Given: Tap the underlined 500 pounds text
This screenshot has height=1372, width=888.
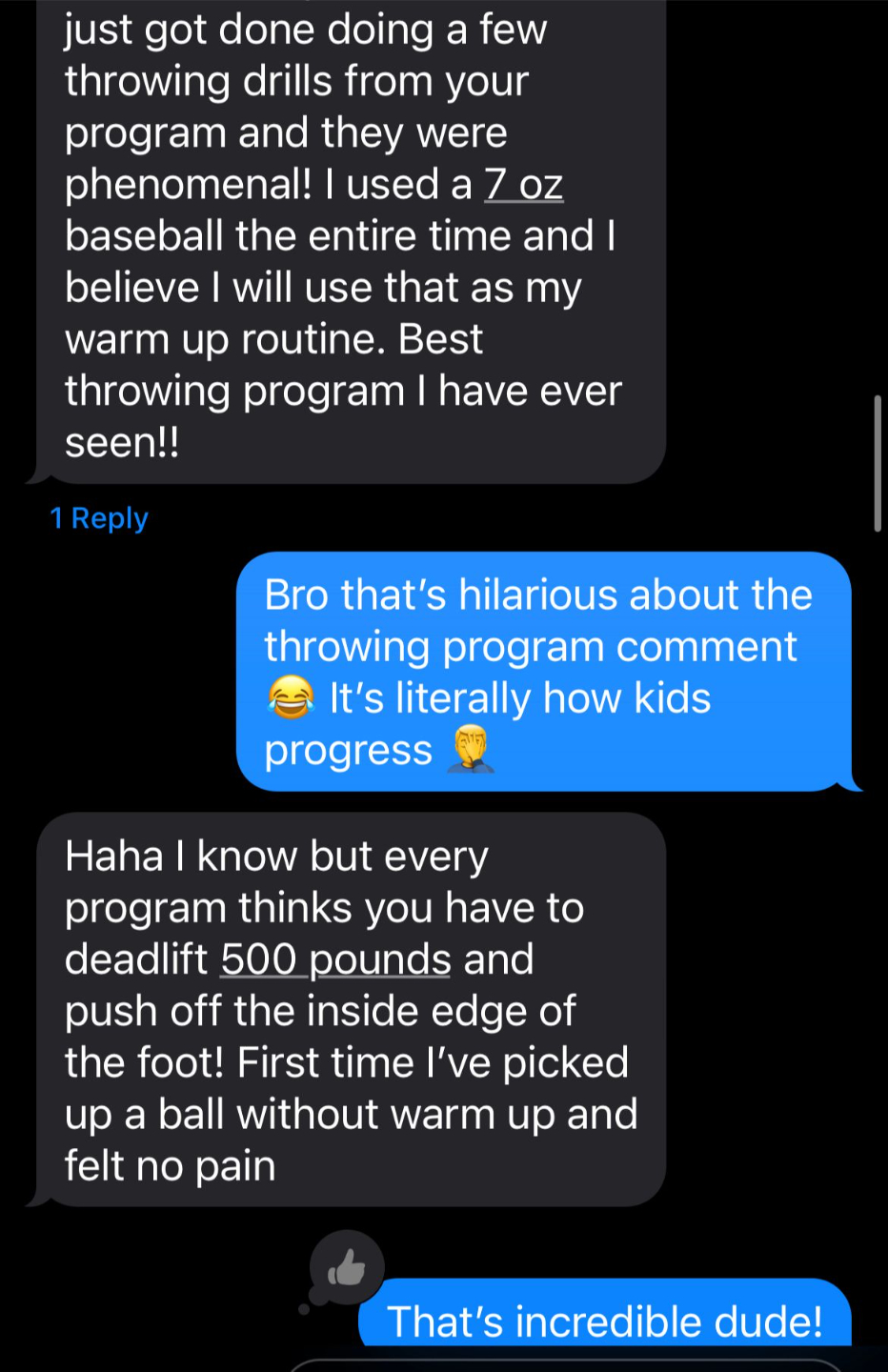Looking at the screenshot, I should point(335,959).
